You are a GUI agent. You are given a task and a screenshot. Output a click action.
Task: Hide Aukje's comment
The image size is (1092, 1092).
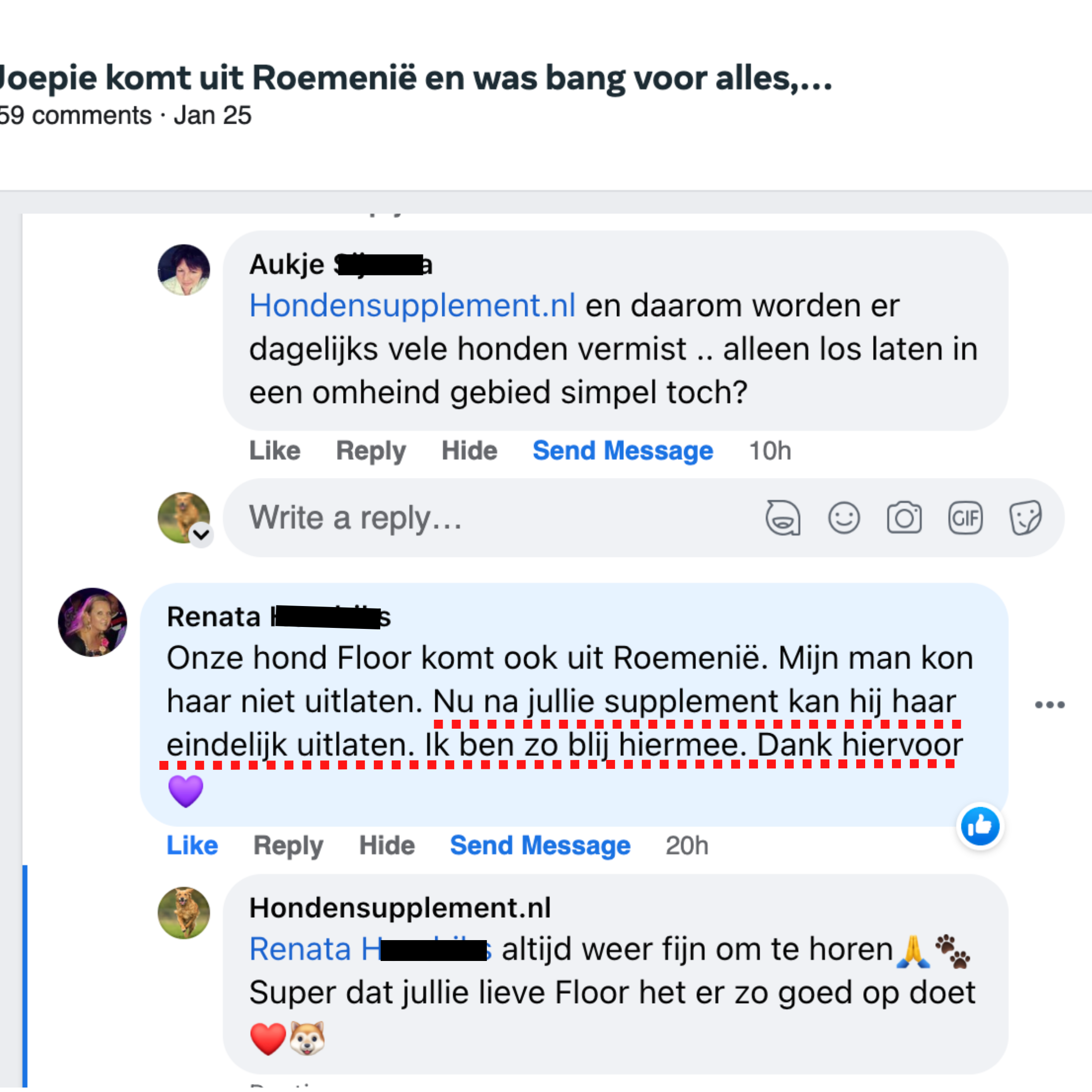pos(469,451)
